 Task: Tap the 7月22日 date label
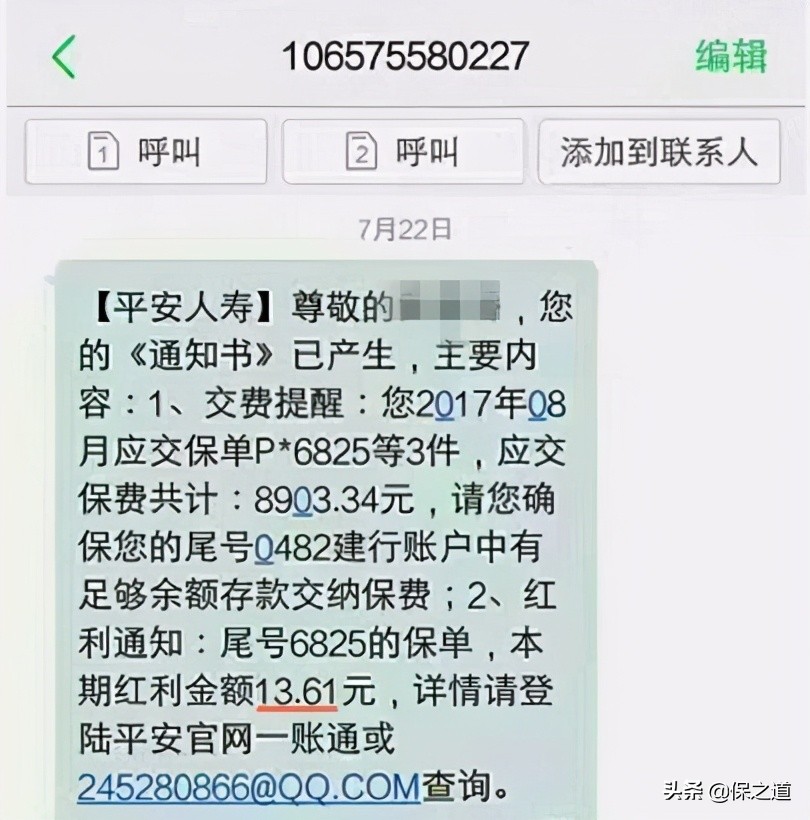tap(406, 226)
